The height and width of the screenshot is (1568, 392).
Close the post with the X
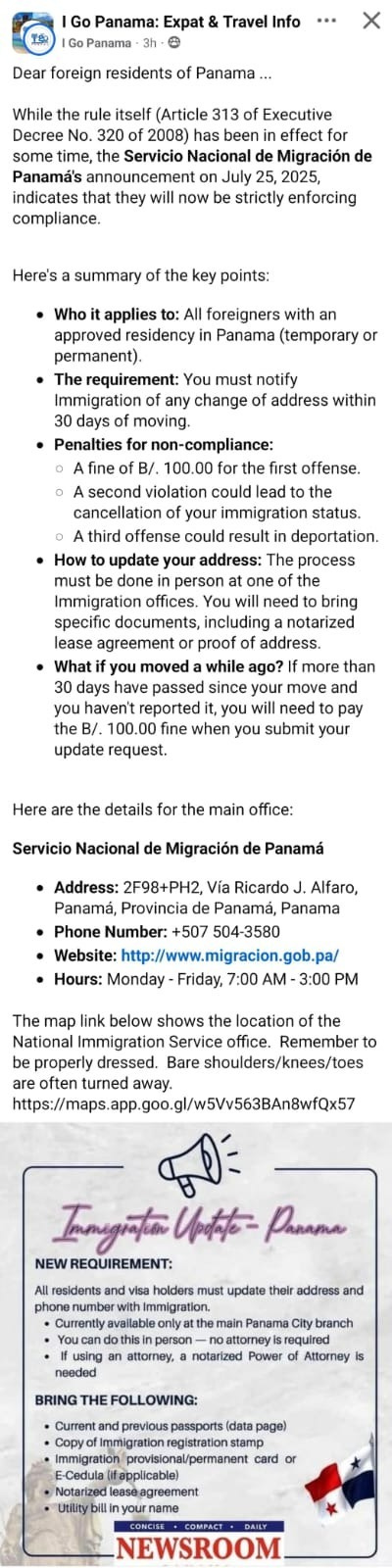370,21
